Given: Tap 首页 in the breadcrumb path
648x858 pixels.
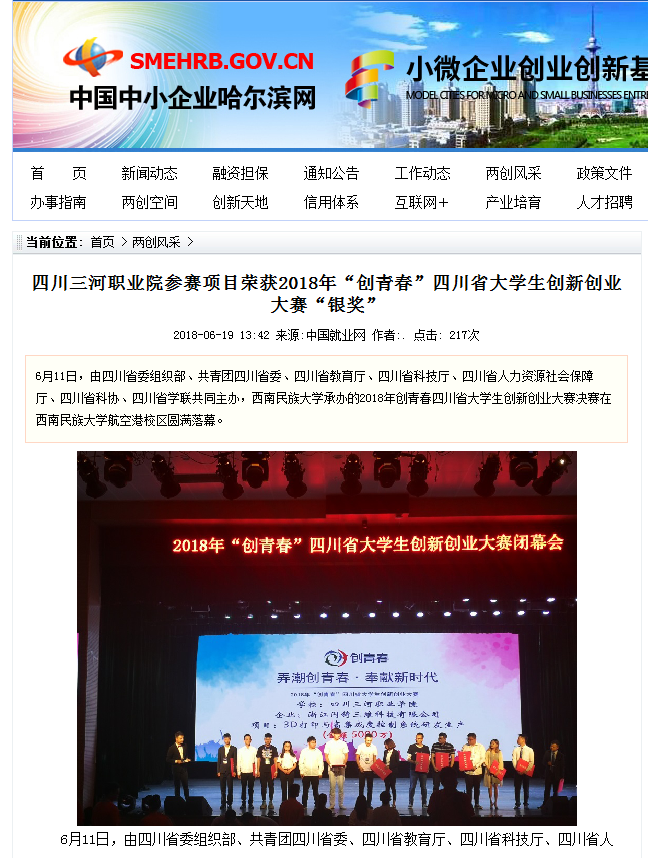Looking at the screenshot, I should (x=102, y=242).
